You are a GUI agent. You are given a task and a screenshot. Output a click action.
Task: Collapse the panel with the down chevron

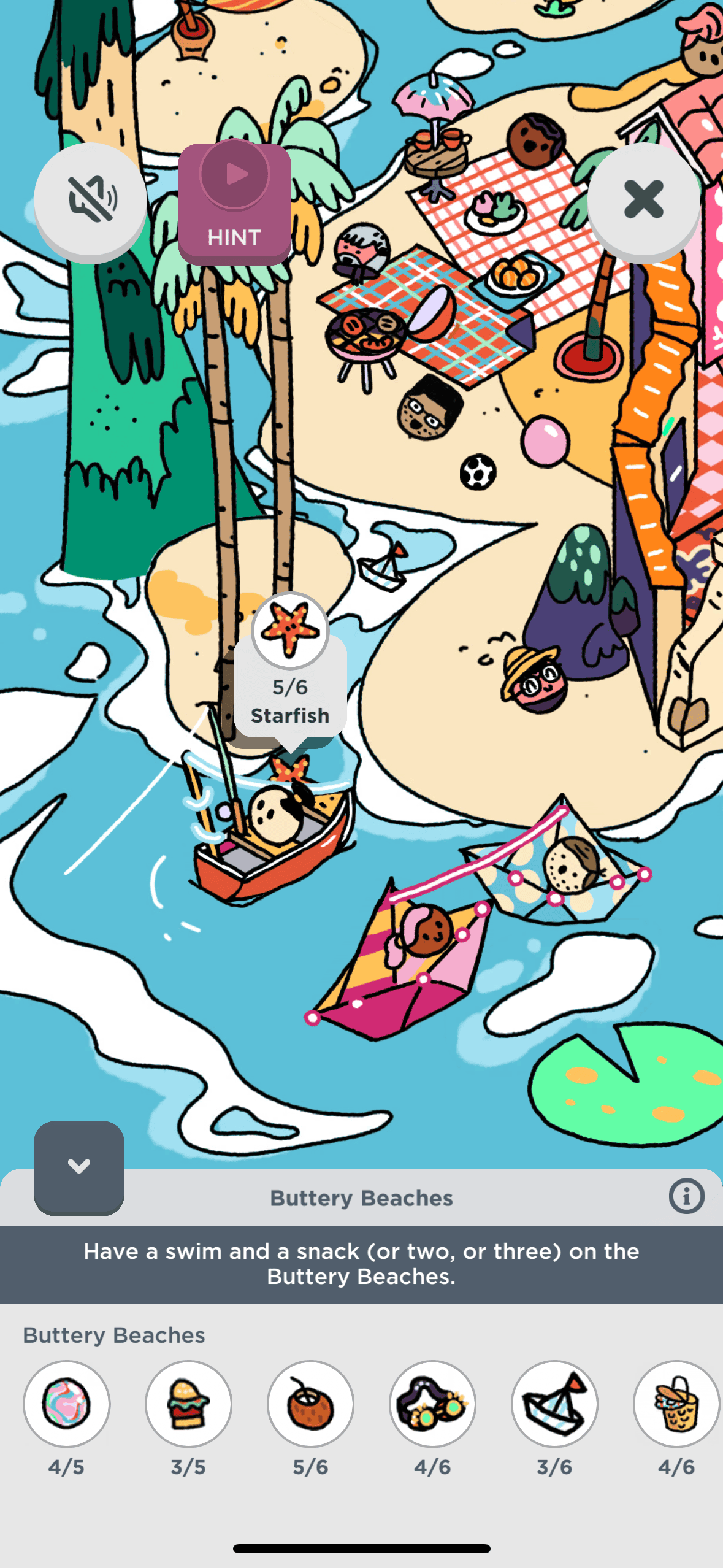79,1167
